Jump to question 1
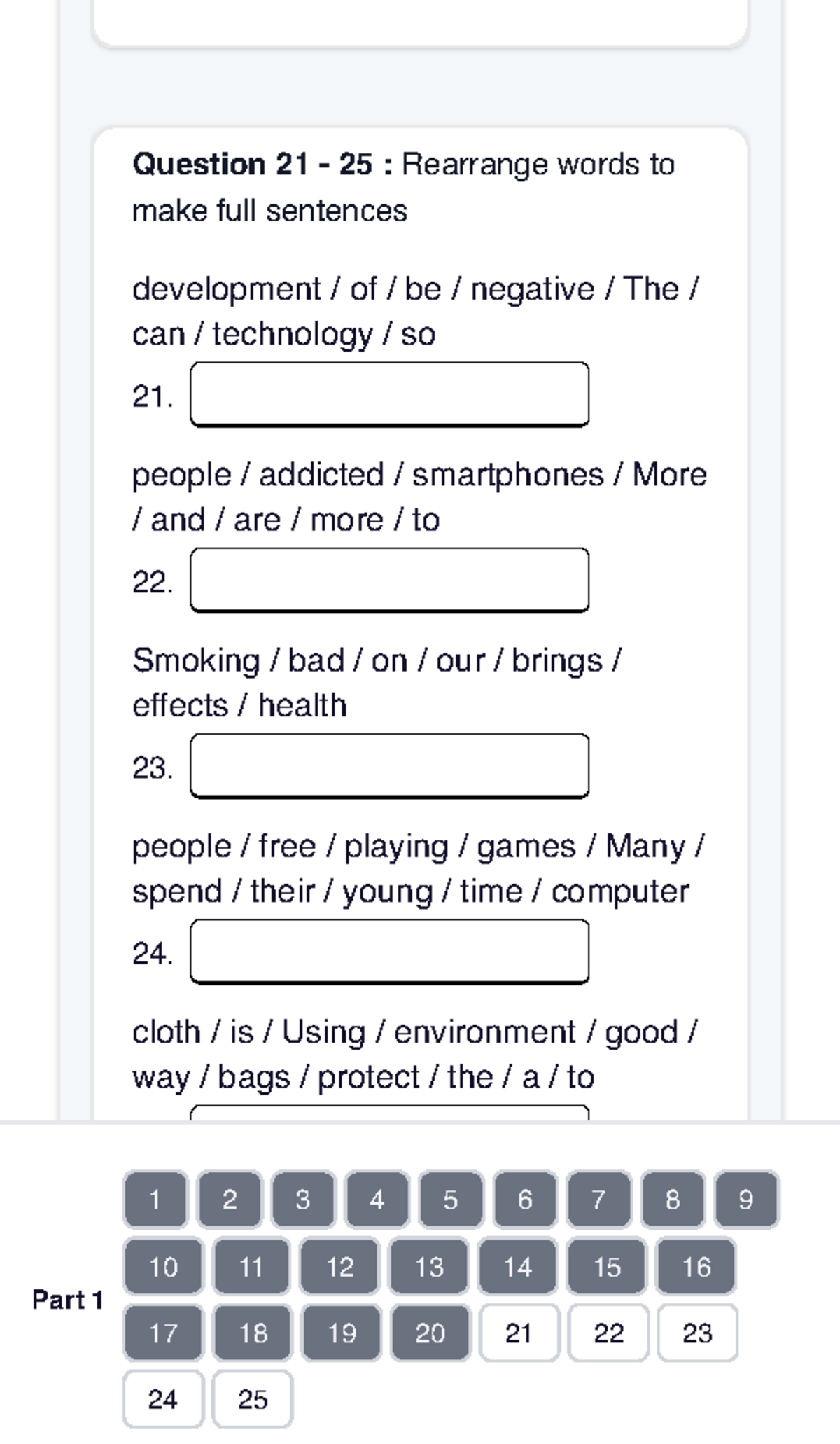 [x=155, y=1200]
